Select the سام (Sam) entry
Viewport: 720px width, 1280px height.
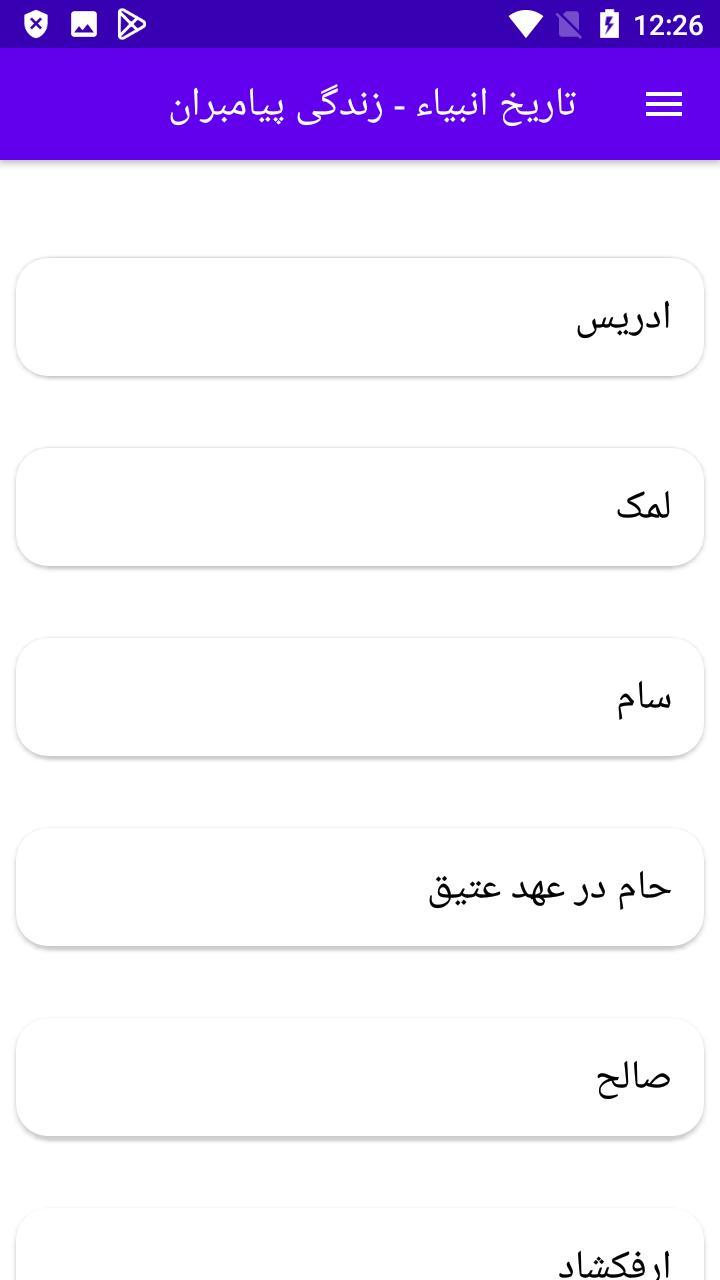[360, 696]
